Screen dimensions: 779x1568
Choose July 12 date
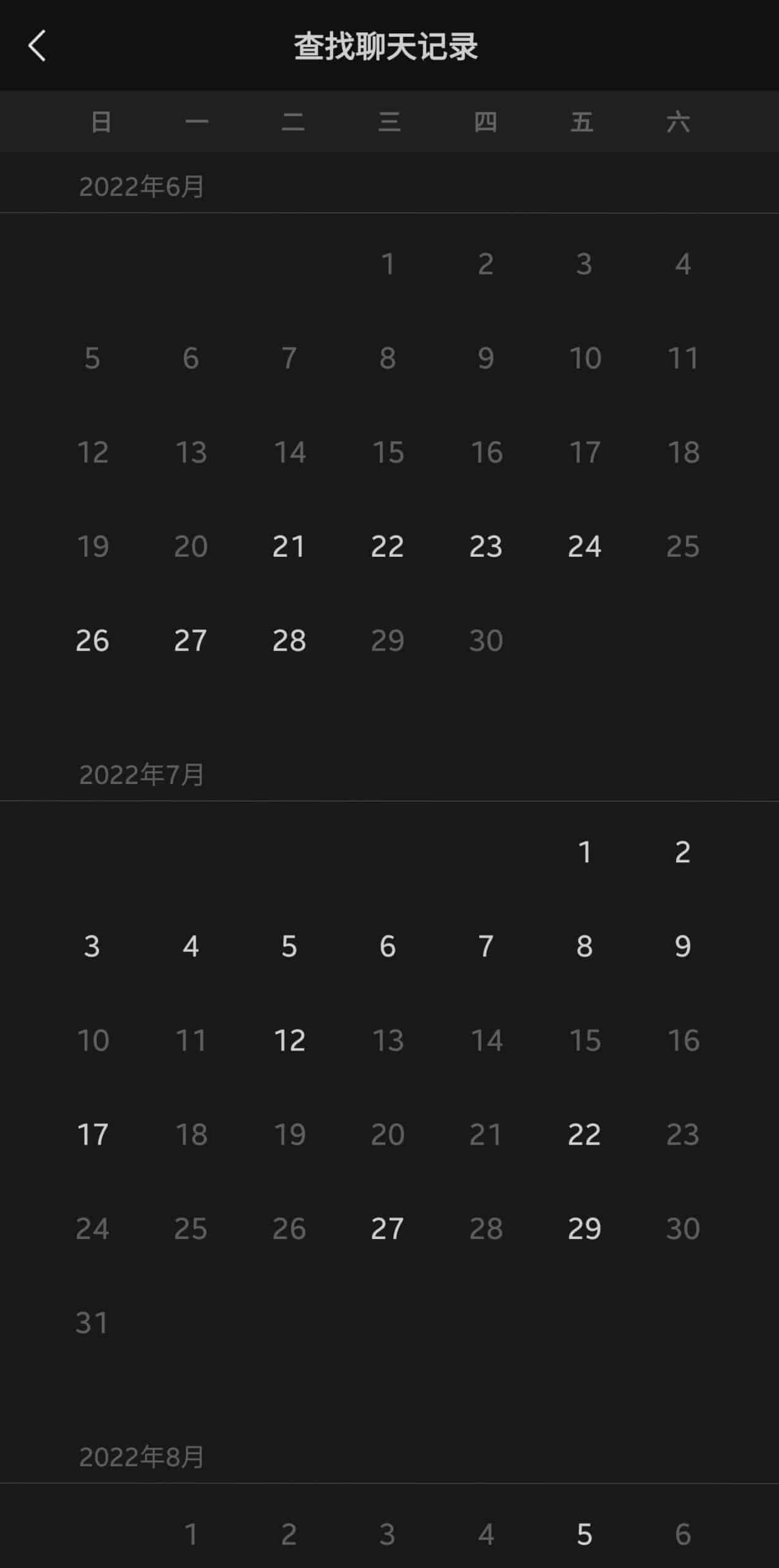[x=289, y=1041]
